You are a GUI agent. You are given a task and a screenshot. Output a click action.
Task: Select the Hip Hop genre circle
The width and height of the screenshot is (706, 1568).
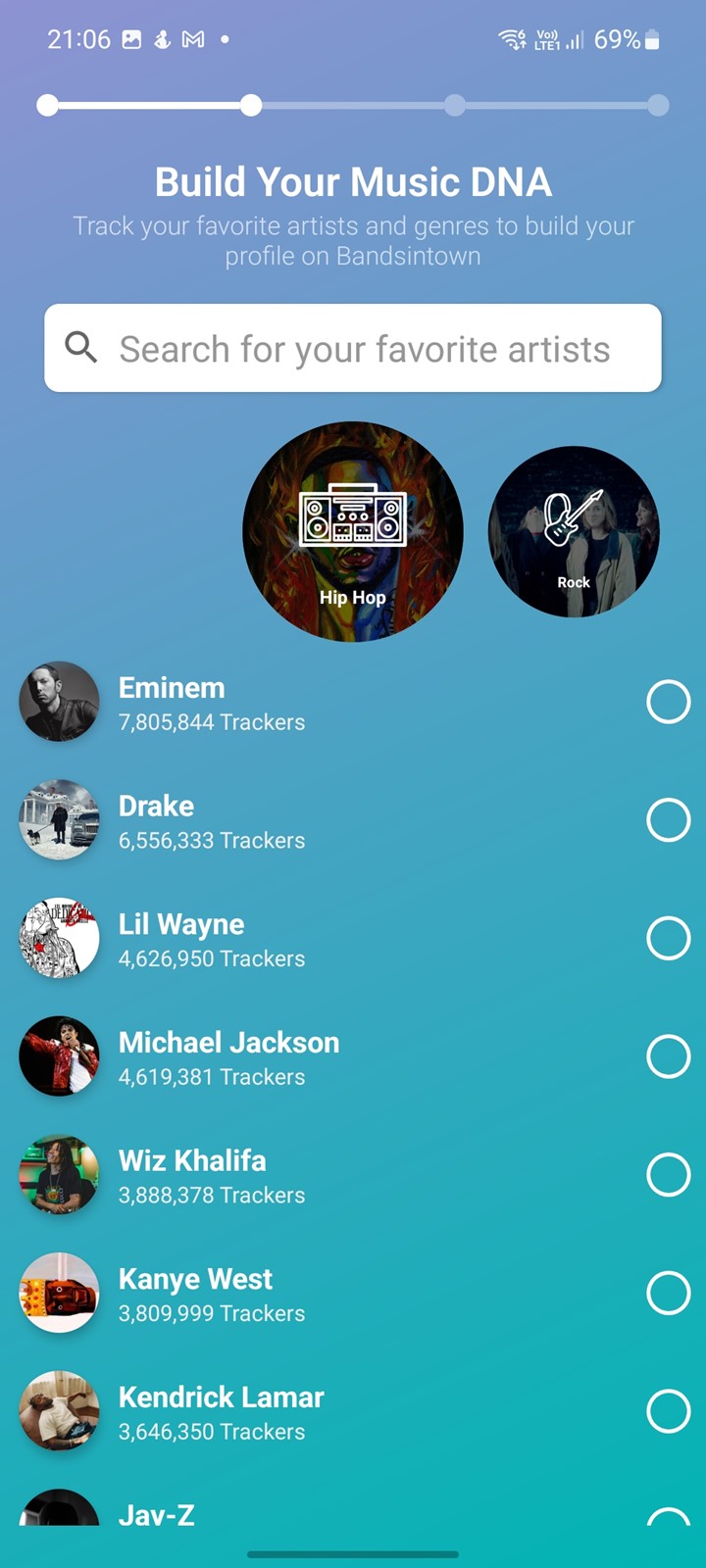tap(353, 532)
